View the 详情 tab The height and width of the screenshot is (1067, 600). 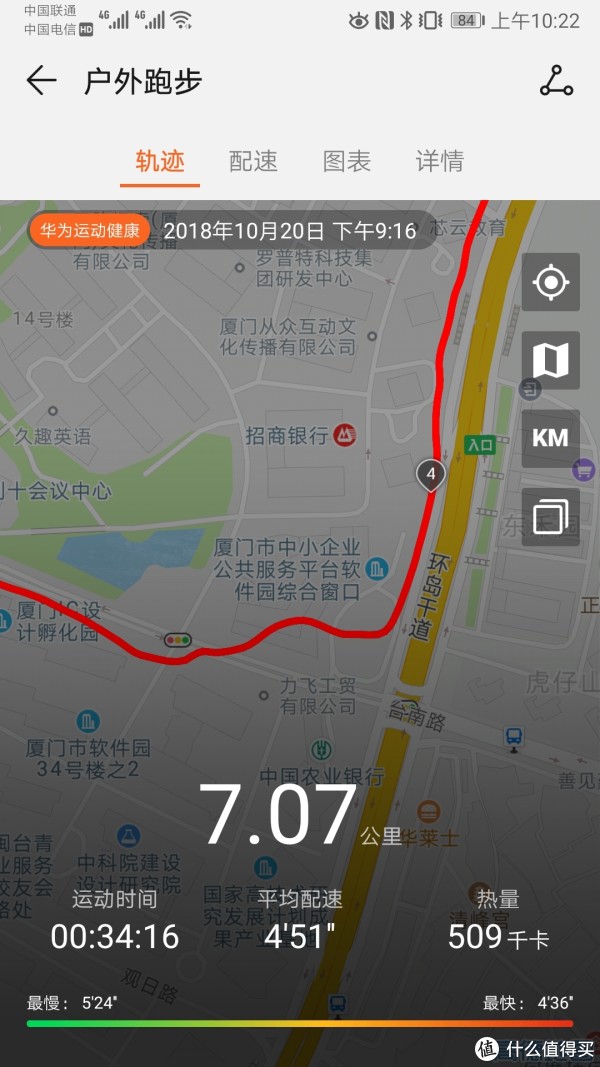point(440,161)
